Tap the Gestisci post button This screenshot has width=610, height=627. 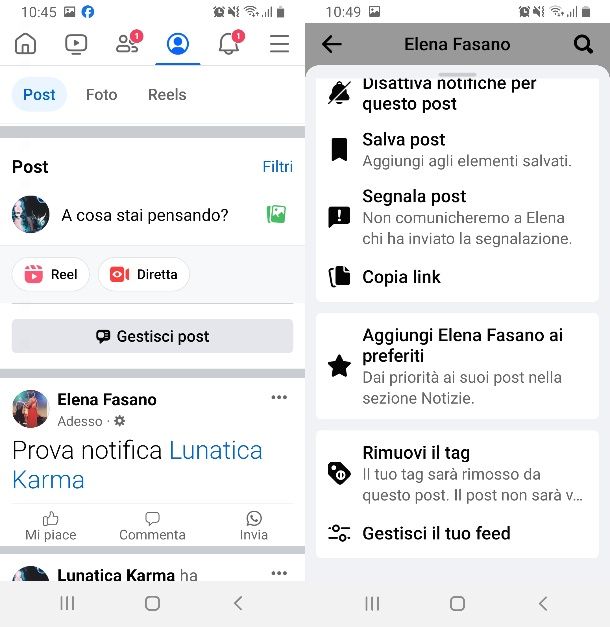pos(152,336)
